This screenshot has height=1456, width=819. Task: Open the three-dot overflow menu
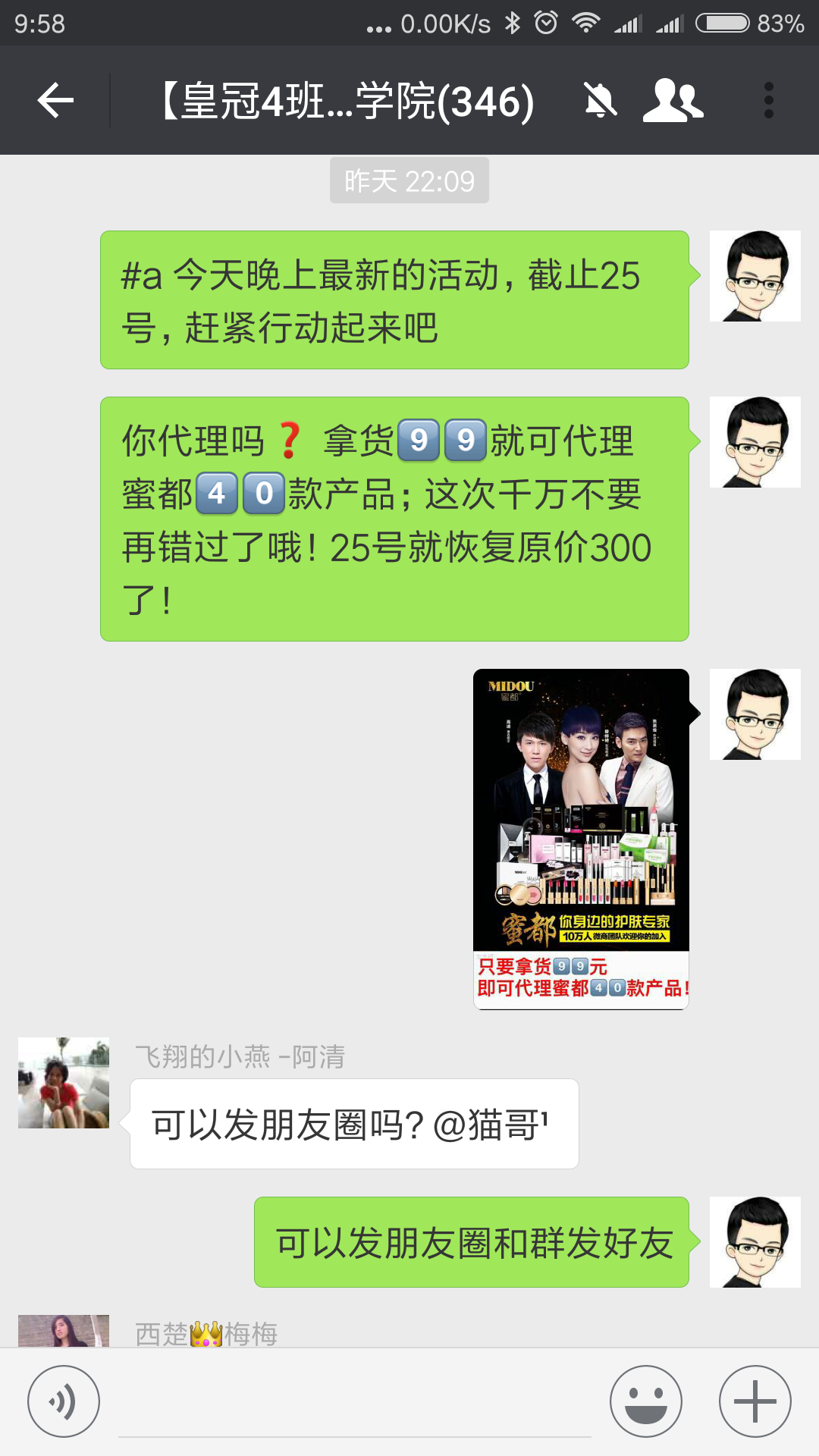click(x=768, y=101)
